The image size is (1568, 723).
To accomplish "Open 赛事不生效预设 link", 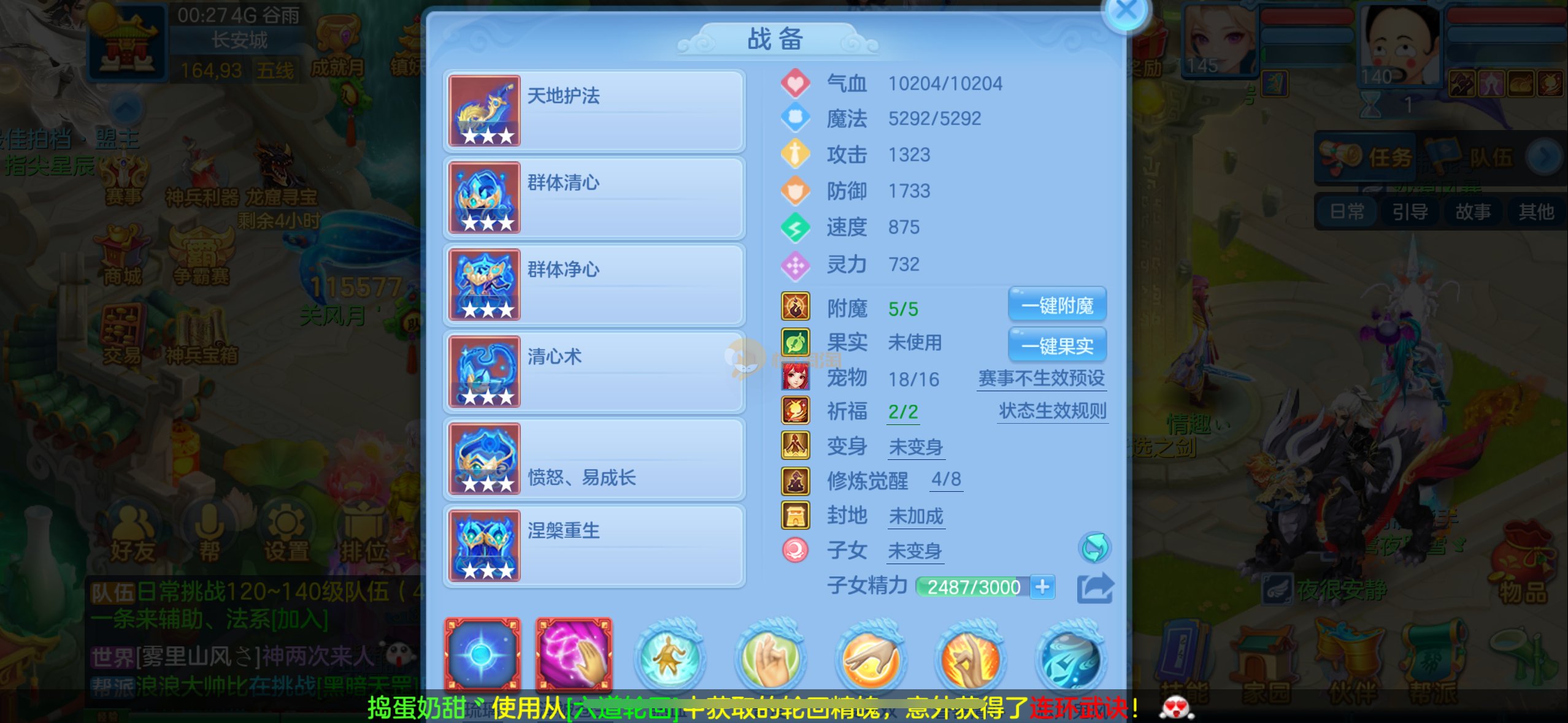I will tap(1041, 378).
